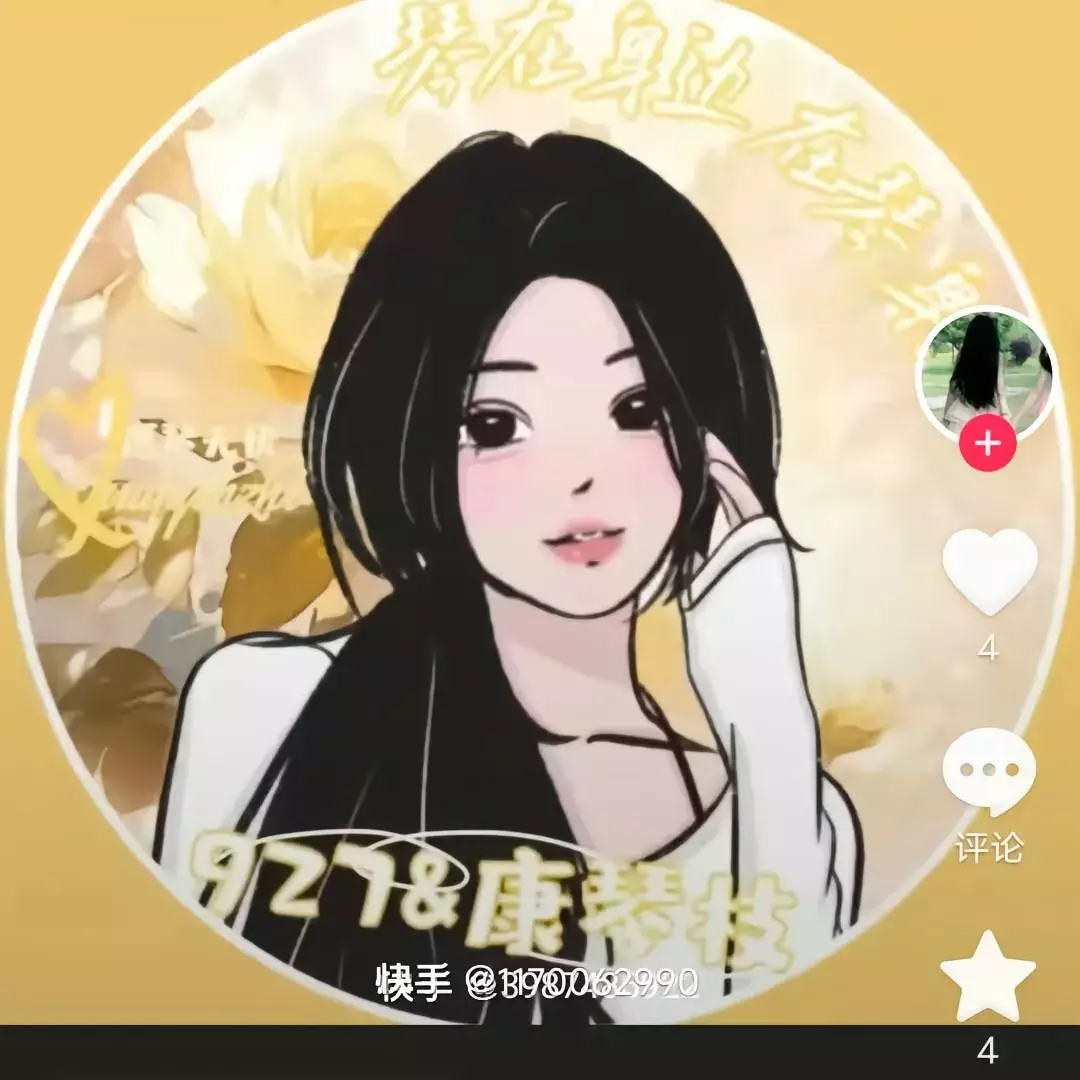Viewport: 1080px width, 1080px height.
Task: Open the 评论 comments
Action: 989,773
